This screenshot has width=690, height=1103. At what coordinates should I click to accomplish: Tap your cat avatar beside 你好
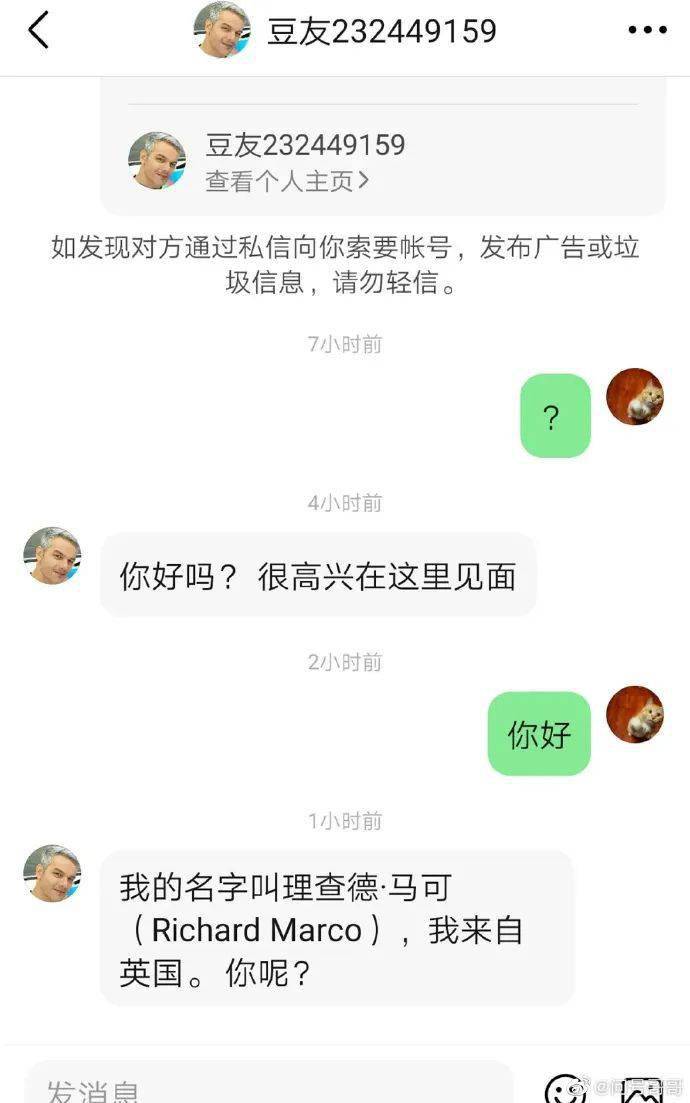pos(635,714)
